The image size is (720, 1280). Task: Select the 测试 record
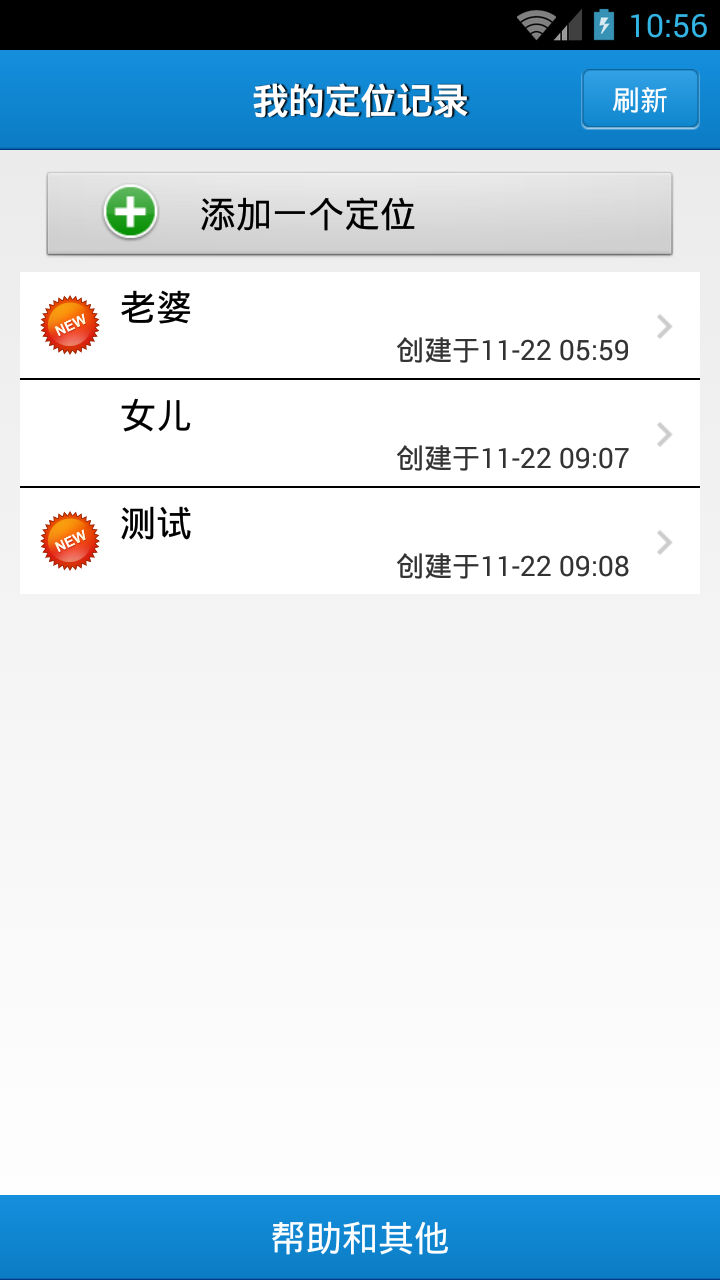360,541
